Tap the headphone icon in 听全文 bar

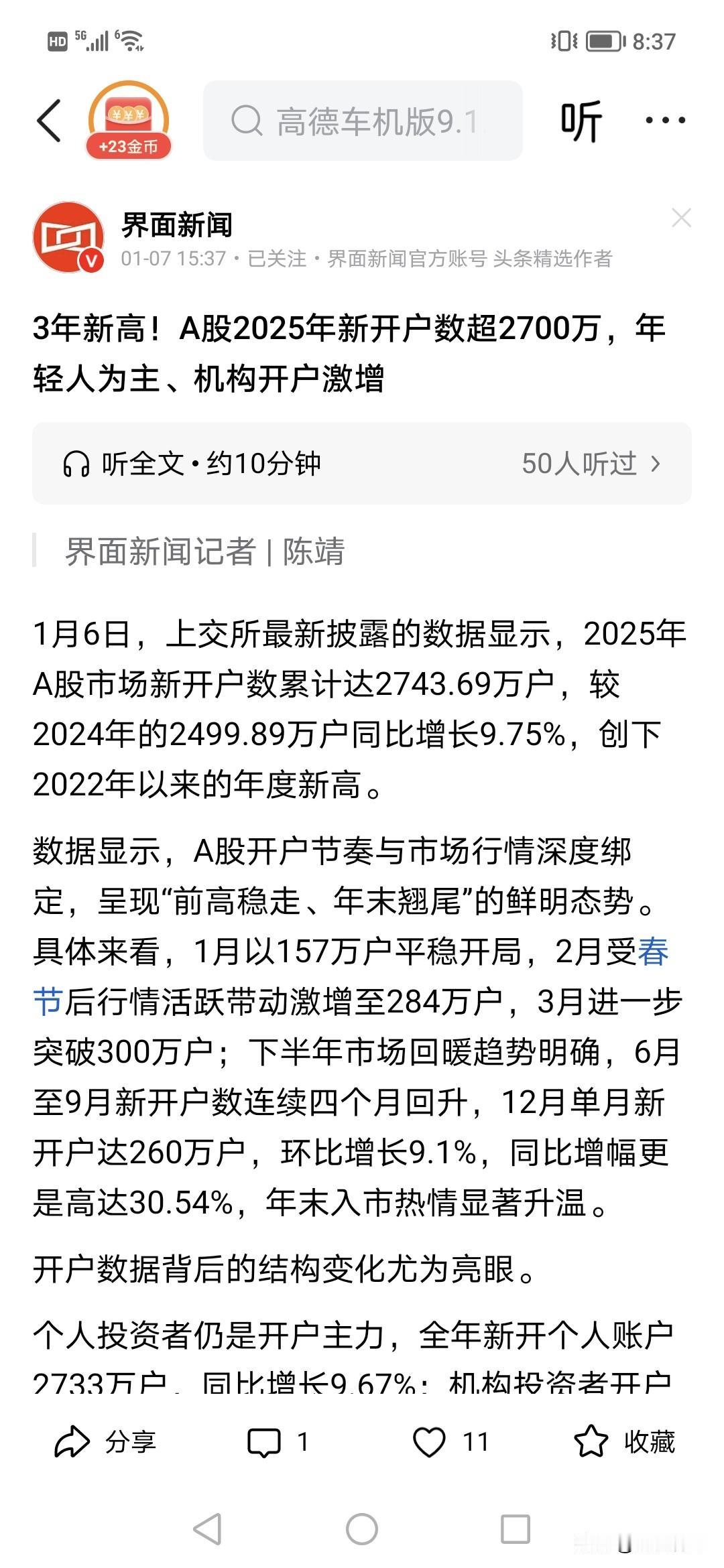pos(78,464)
